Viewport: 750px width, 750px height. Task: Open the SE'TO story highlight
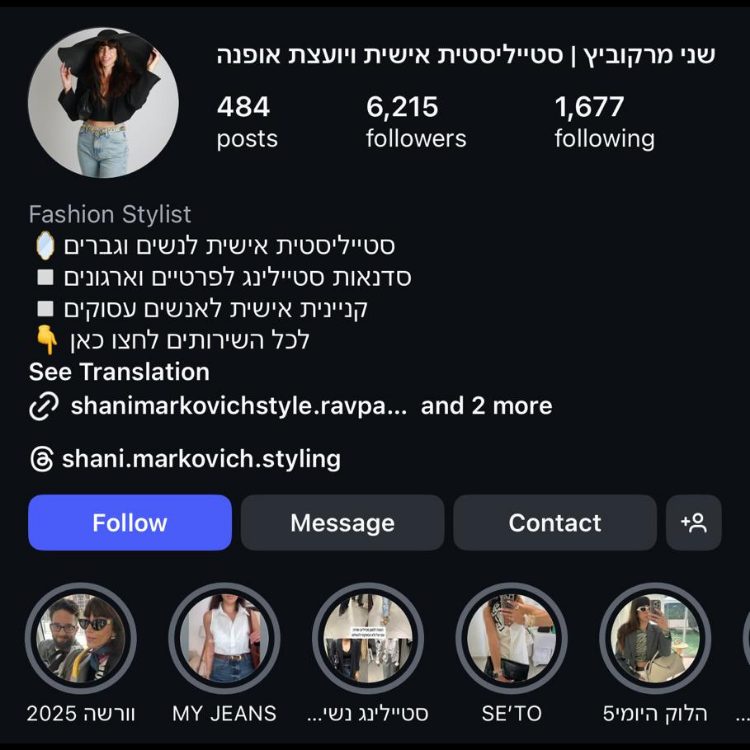pos(511,639)
